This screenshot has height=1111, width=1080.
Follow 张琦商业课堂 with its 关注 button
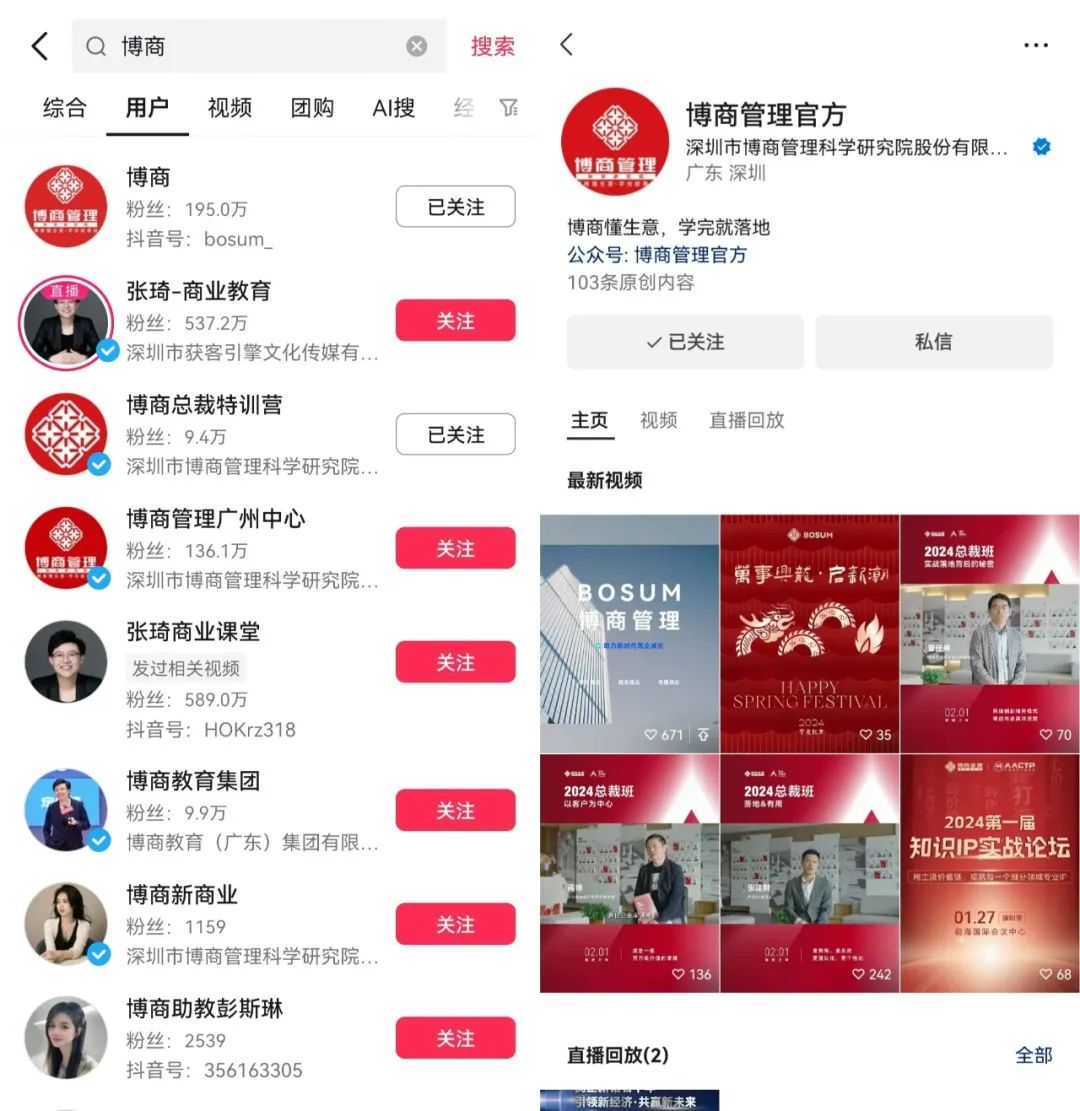[456, 662]
